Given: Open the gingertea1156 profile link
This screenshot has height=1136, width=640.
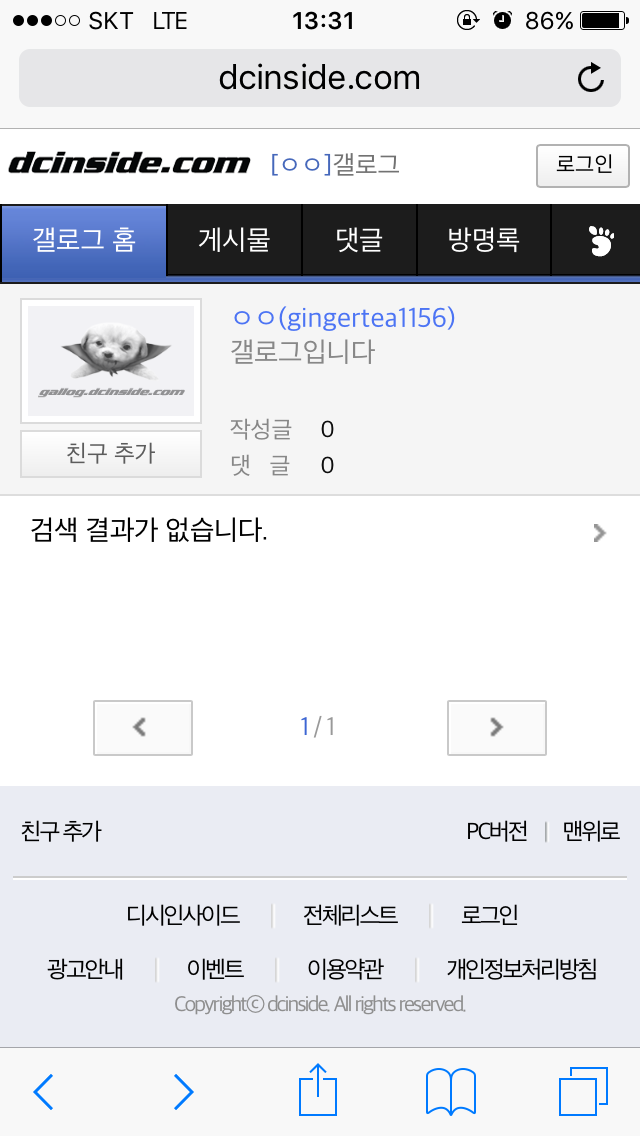Looking at the screenshot, I should (x=343, y=318).
